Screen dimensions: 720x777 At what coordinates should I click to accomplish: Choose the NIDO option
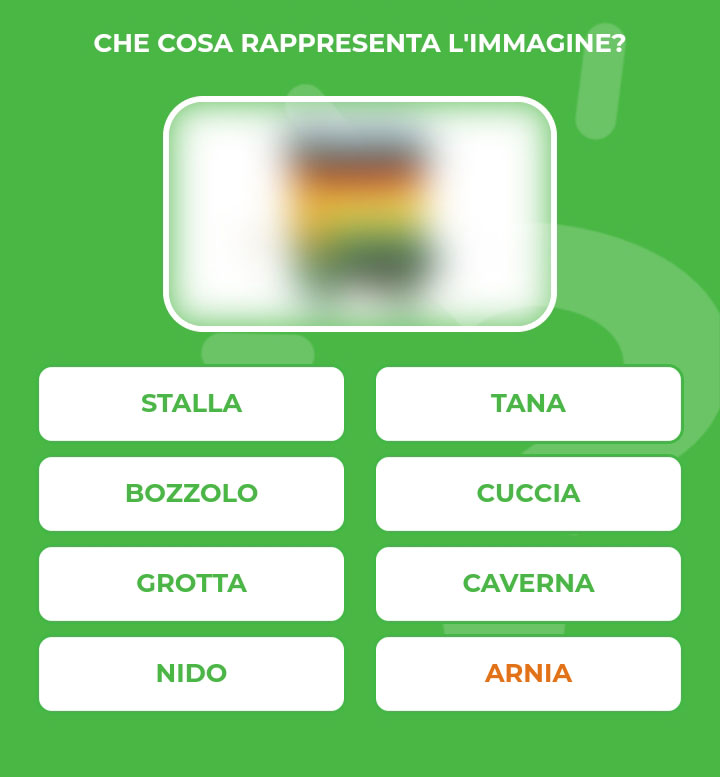[x=191, y=673]
